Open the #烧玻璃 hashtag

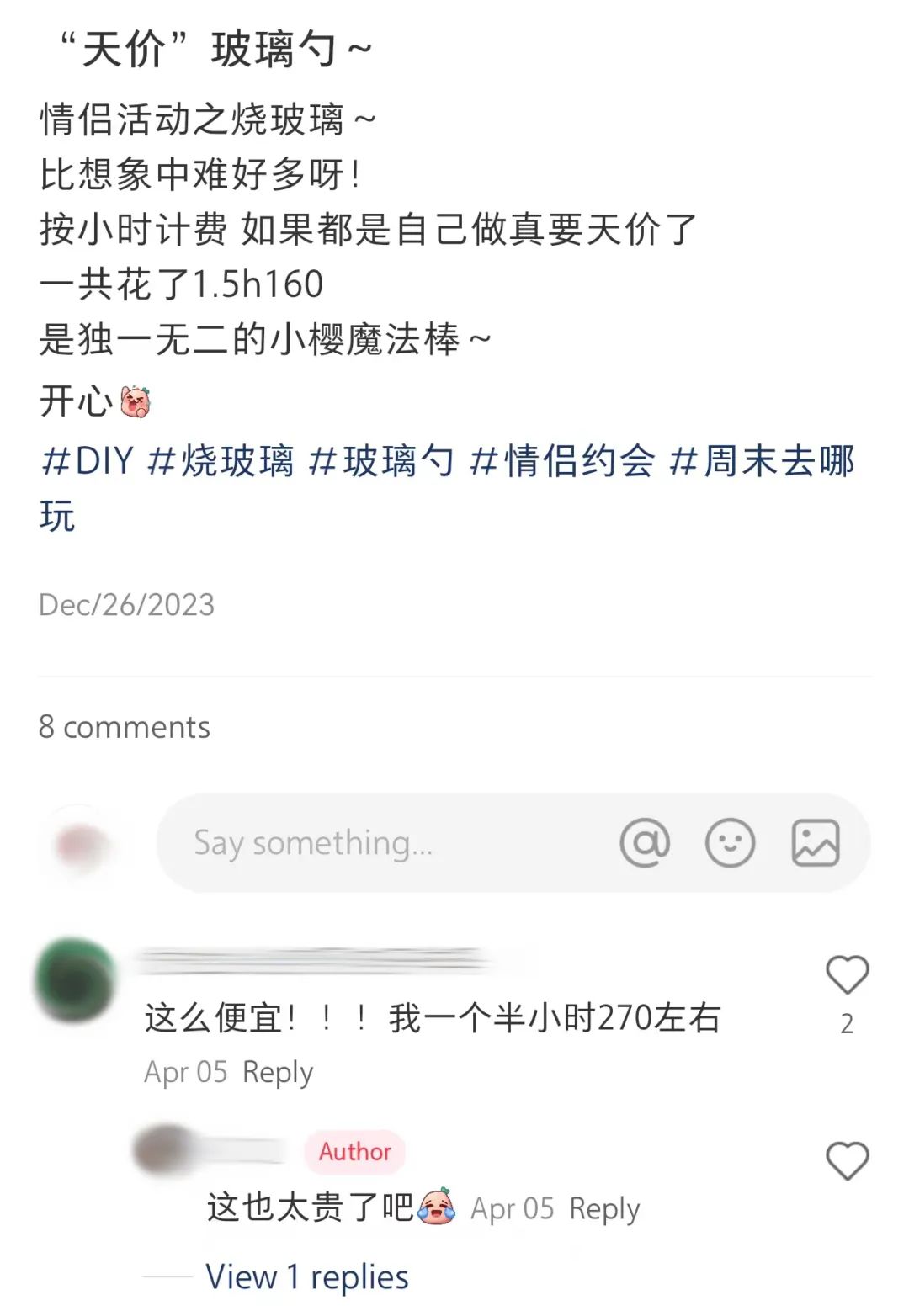[221, 461]
